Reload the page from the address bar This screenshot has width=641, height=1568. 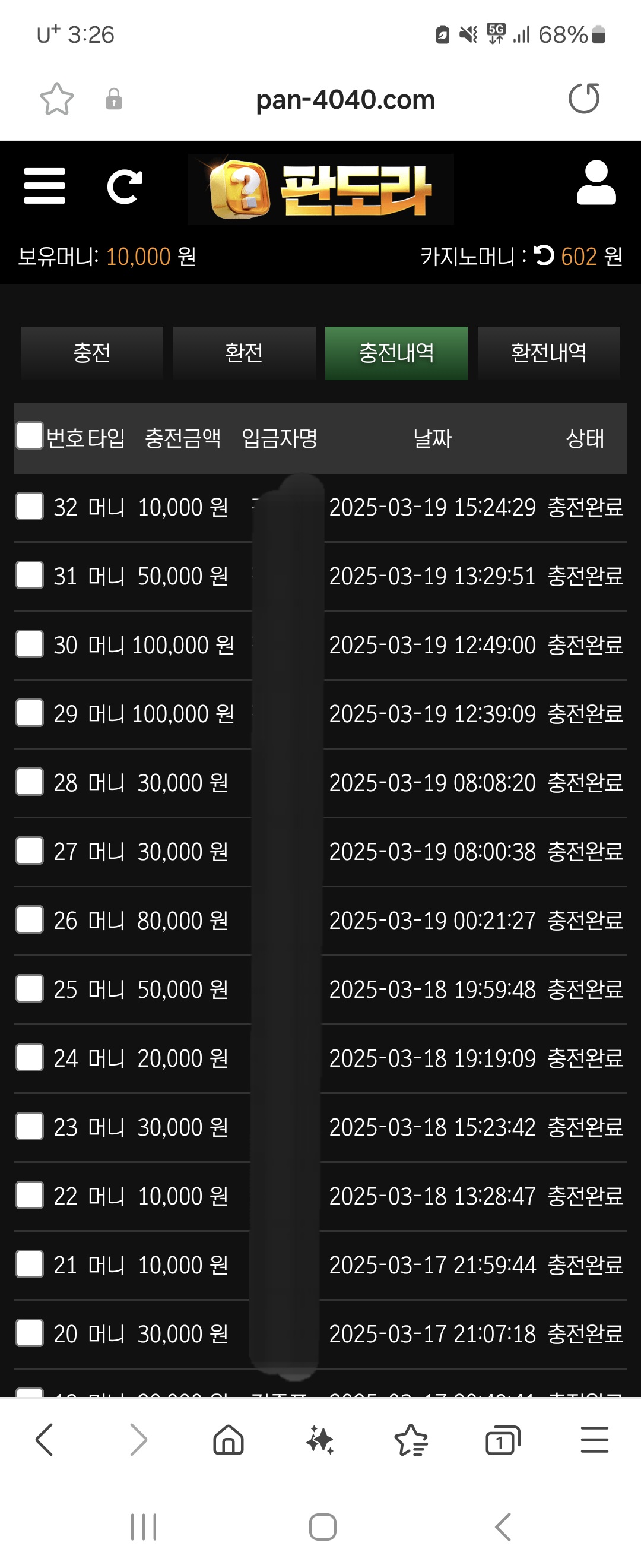[584, 99]
